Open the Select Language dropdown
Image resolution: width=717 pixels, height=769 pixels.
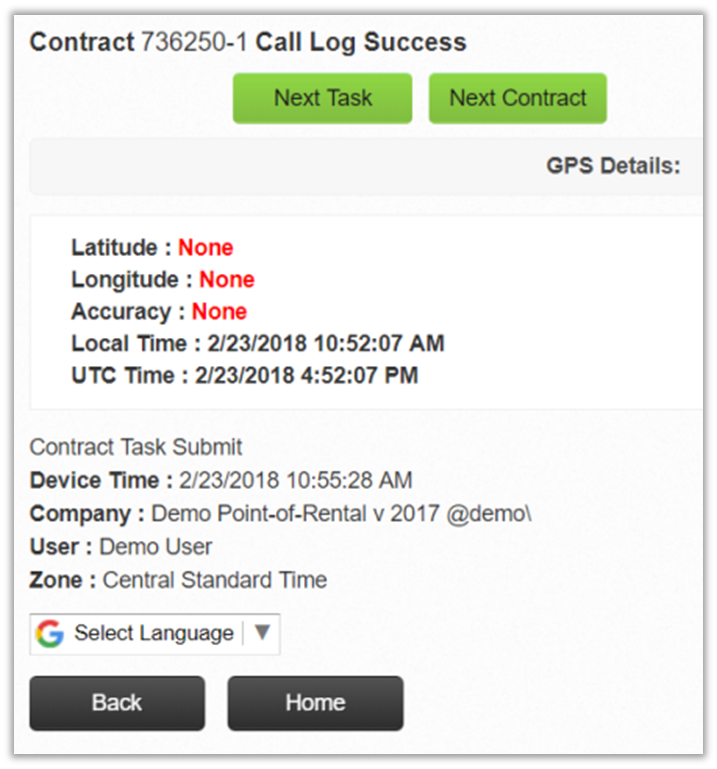(155, 633)
